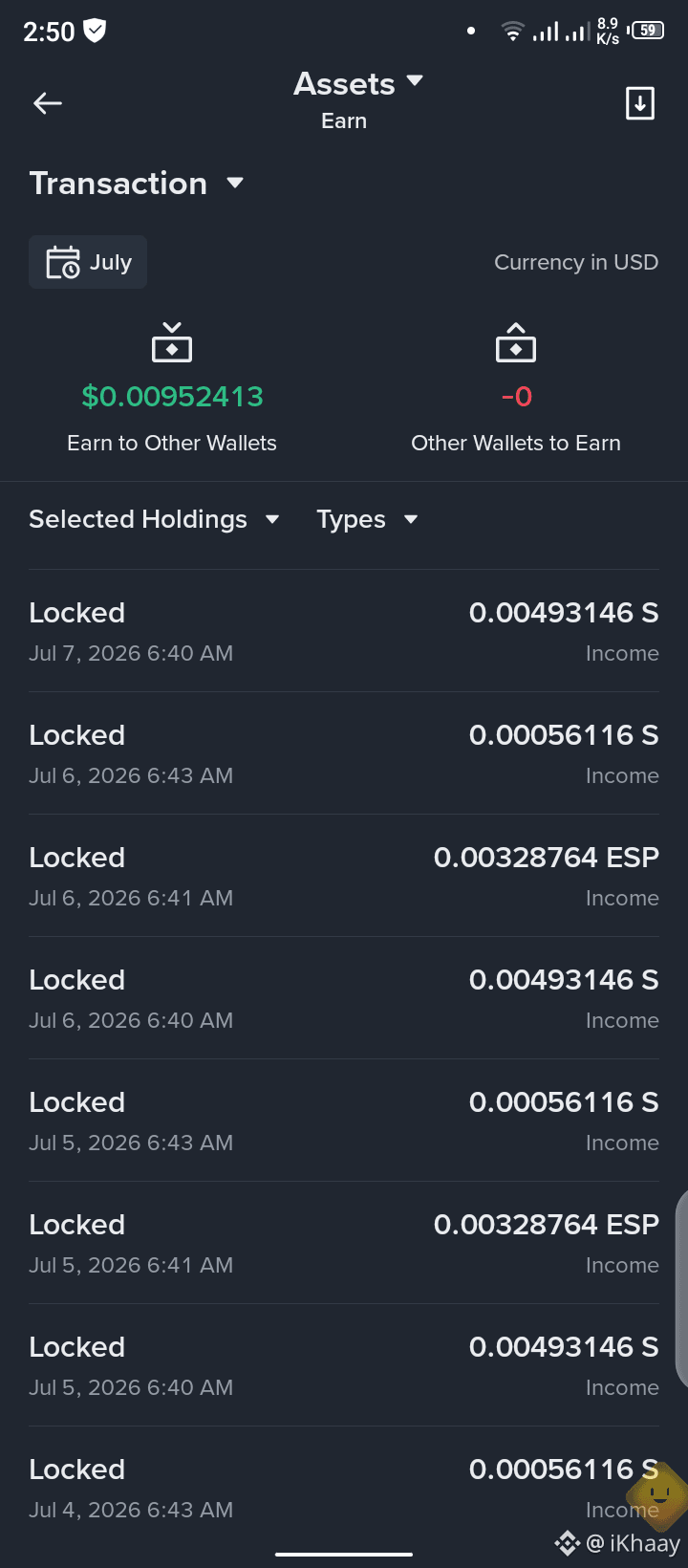The width and height of the screenshot is (688, 1568).
Task: Open the Jul 7 6:40 AM Locked entry
Action: pos(344,631)
